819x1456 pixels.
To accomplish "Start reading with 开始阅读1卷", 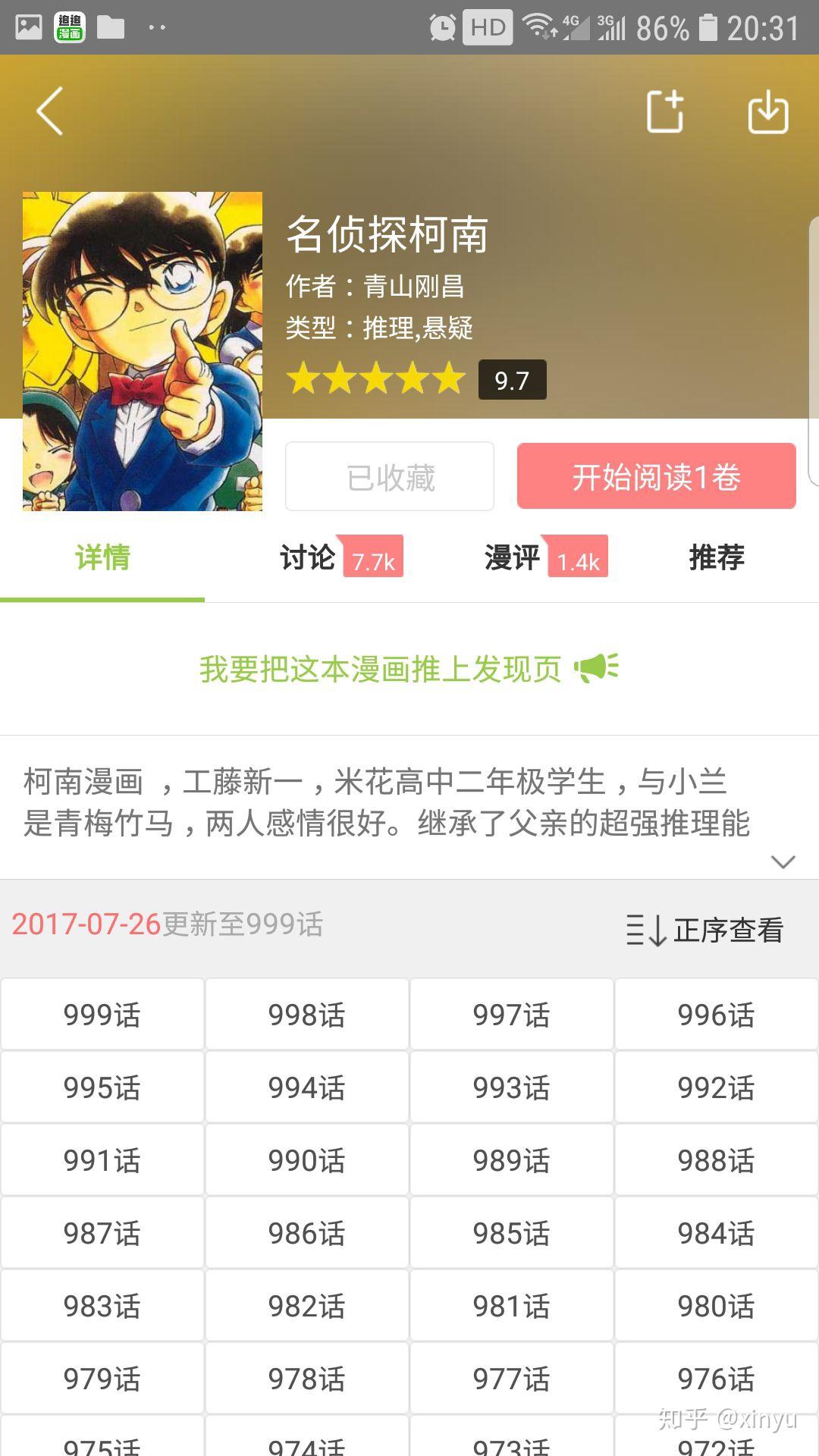I will [x=656, y=477].
